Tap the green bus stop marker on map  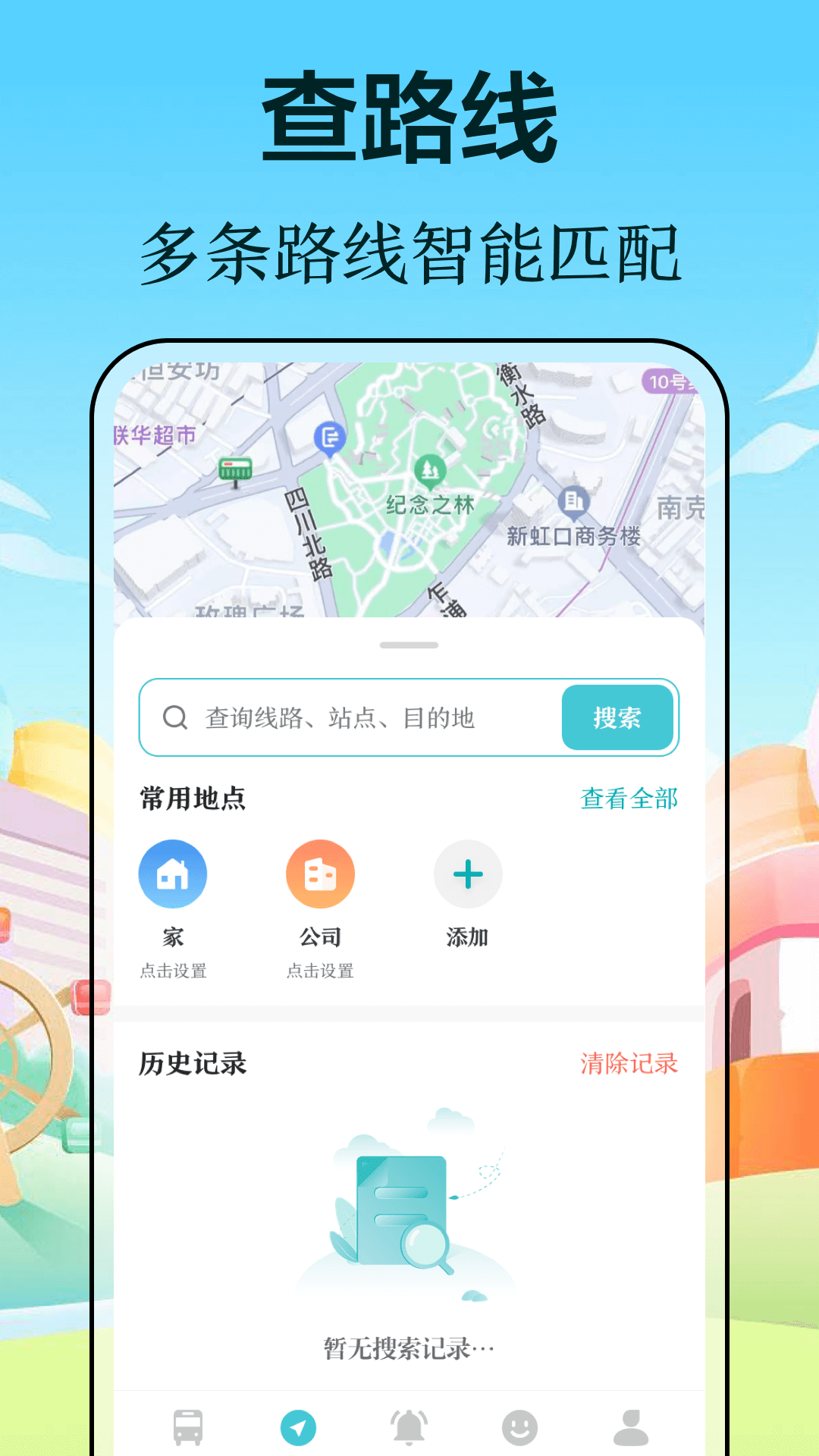click(235, 467)
